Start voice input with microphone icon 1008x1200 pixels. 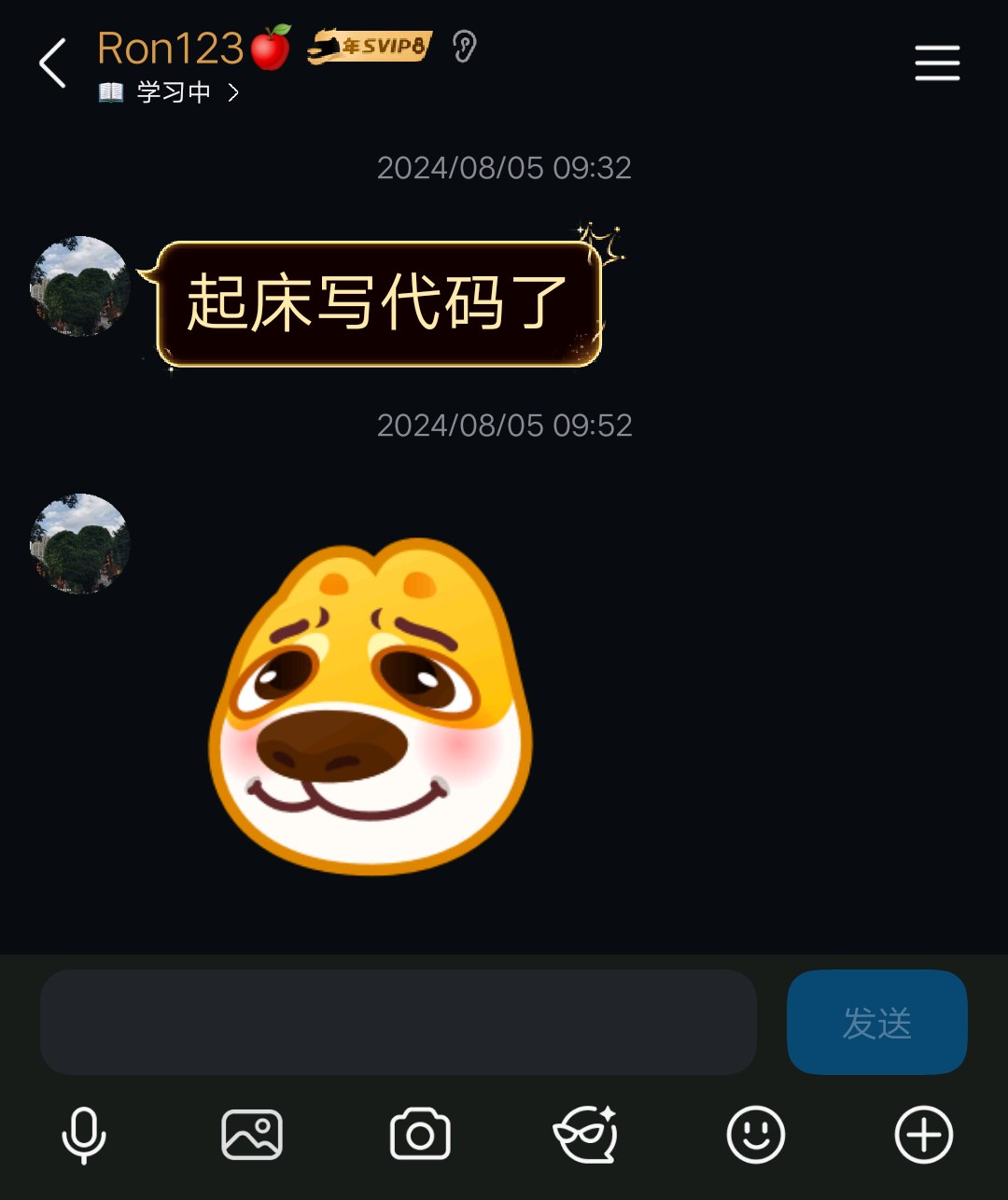point(84,1135)
